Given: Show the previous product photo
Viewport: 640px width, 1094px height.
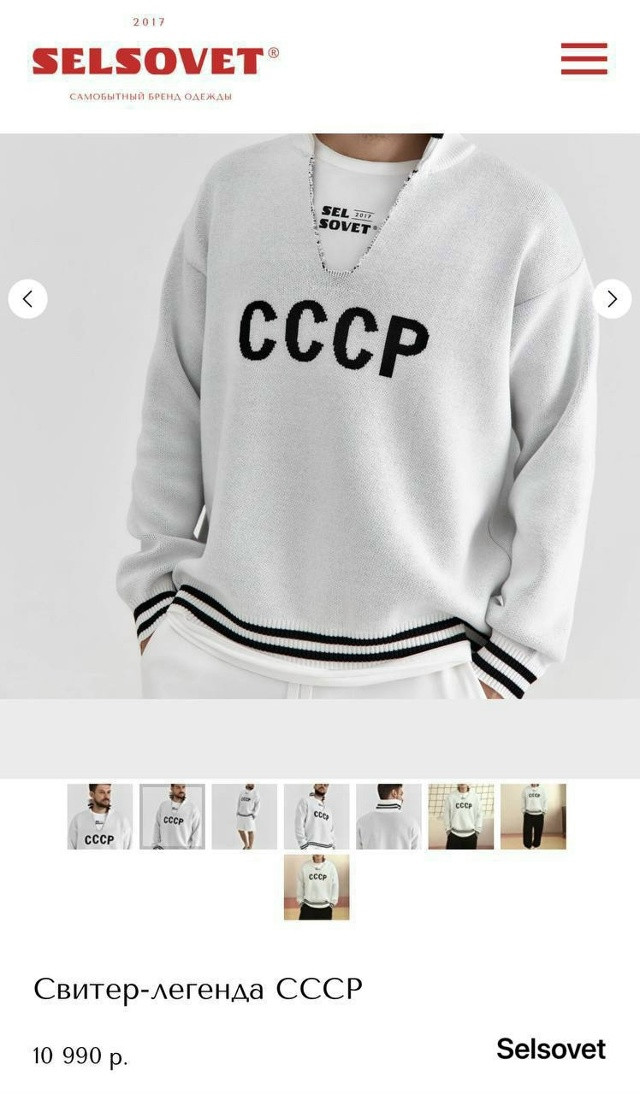Looking at the screenshot, I should coord(28,299).
